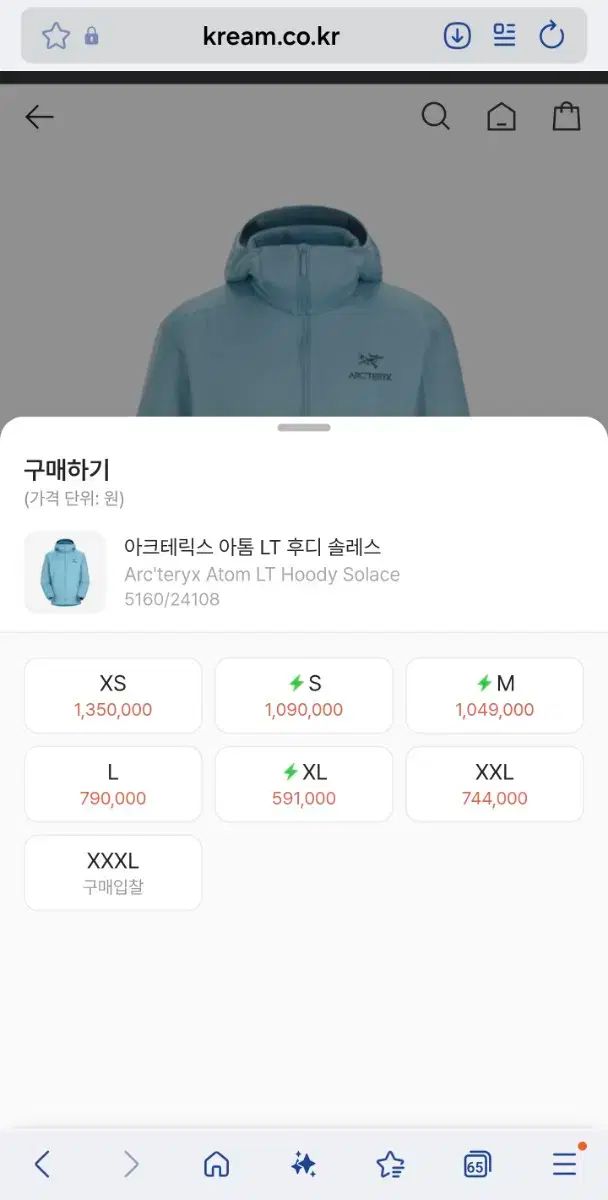Reload the kream.co.kr page
Image resolution: width=608 pixels, height=1200 pixels.
pyautogui.click(x=552, y=37)
